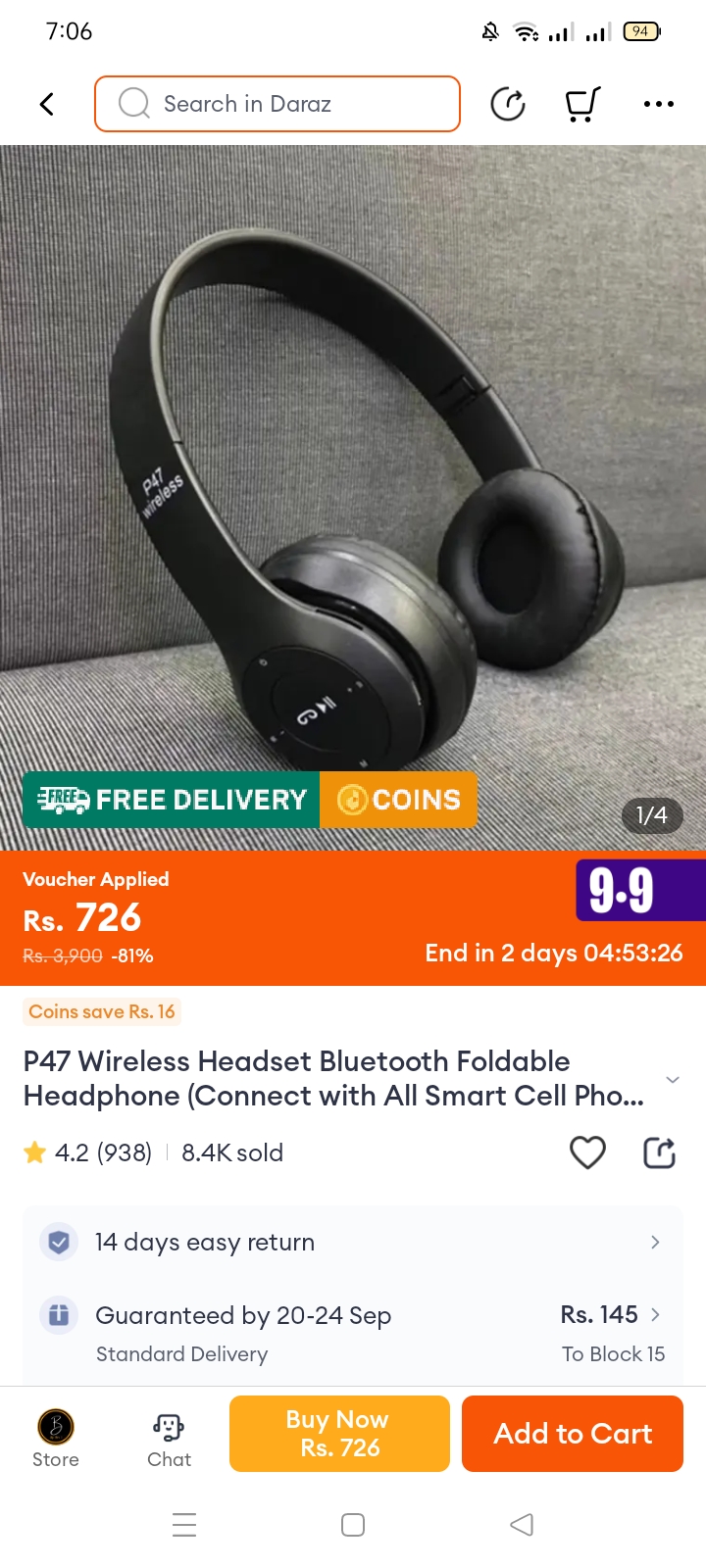Share this product listing

pos(659,1152)
